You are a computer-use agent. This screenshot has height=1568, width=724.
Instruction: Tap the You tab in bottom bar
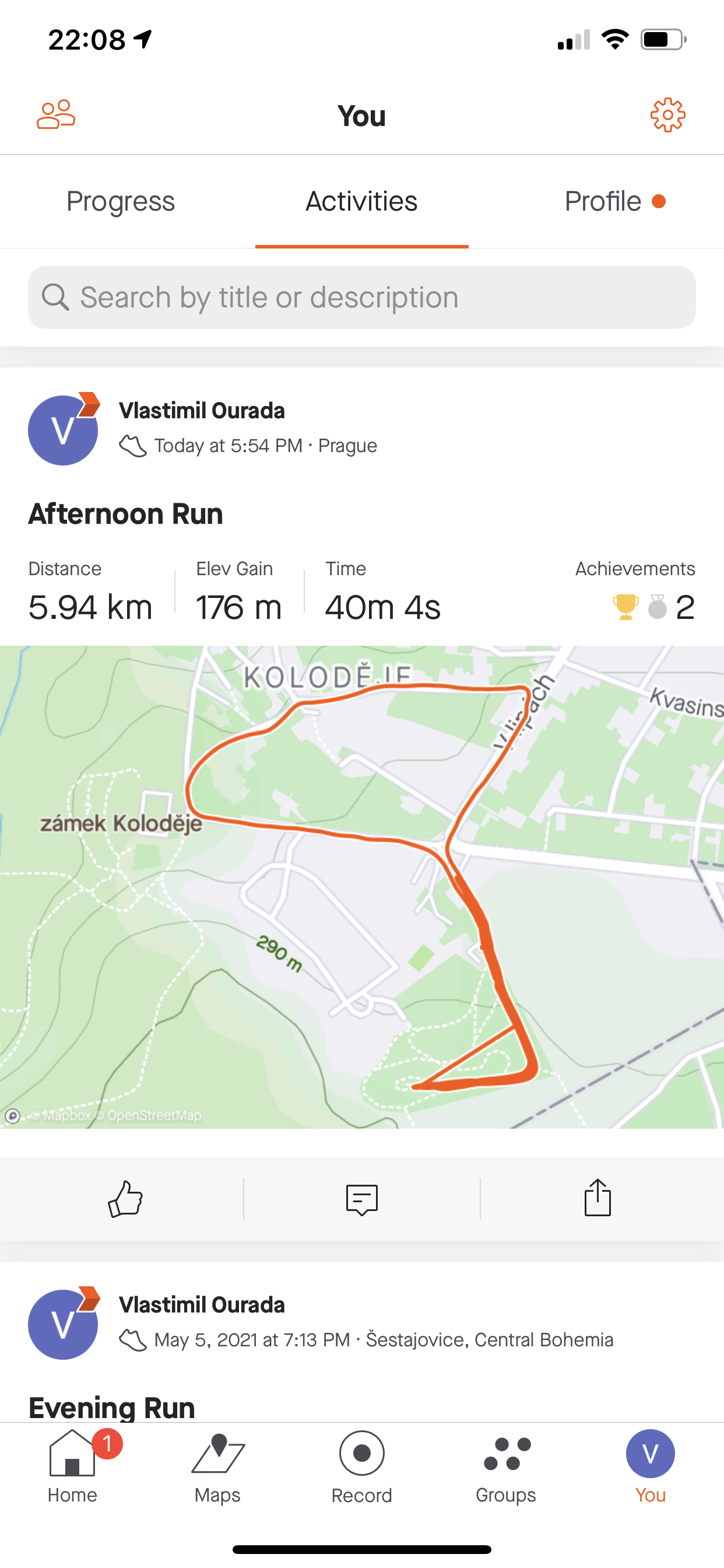click(650, 1467)
